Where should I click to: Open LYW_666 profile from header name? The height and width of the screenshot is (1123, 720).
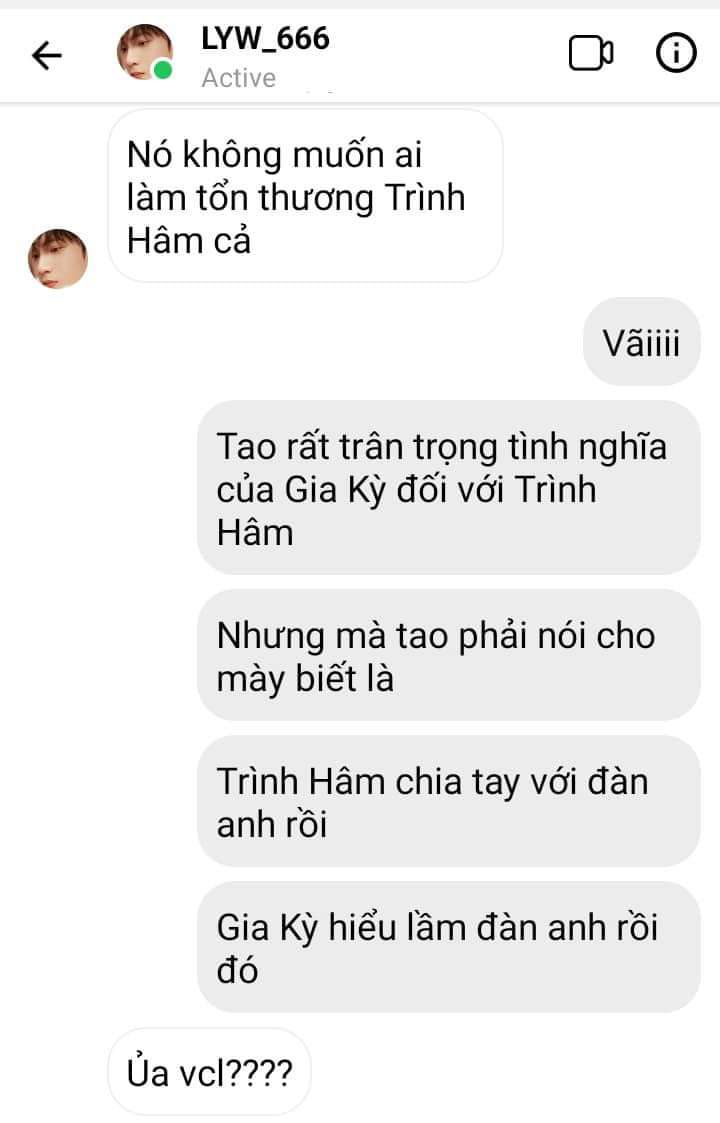click(x=265, y=39)
